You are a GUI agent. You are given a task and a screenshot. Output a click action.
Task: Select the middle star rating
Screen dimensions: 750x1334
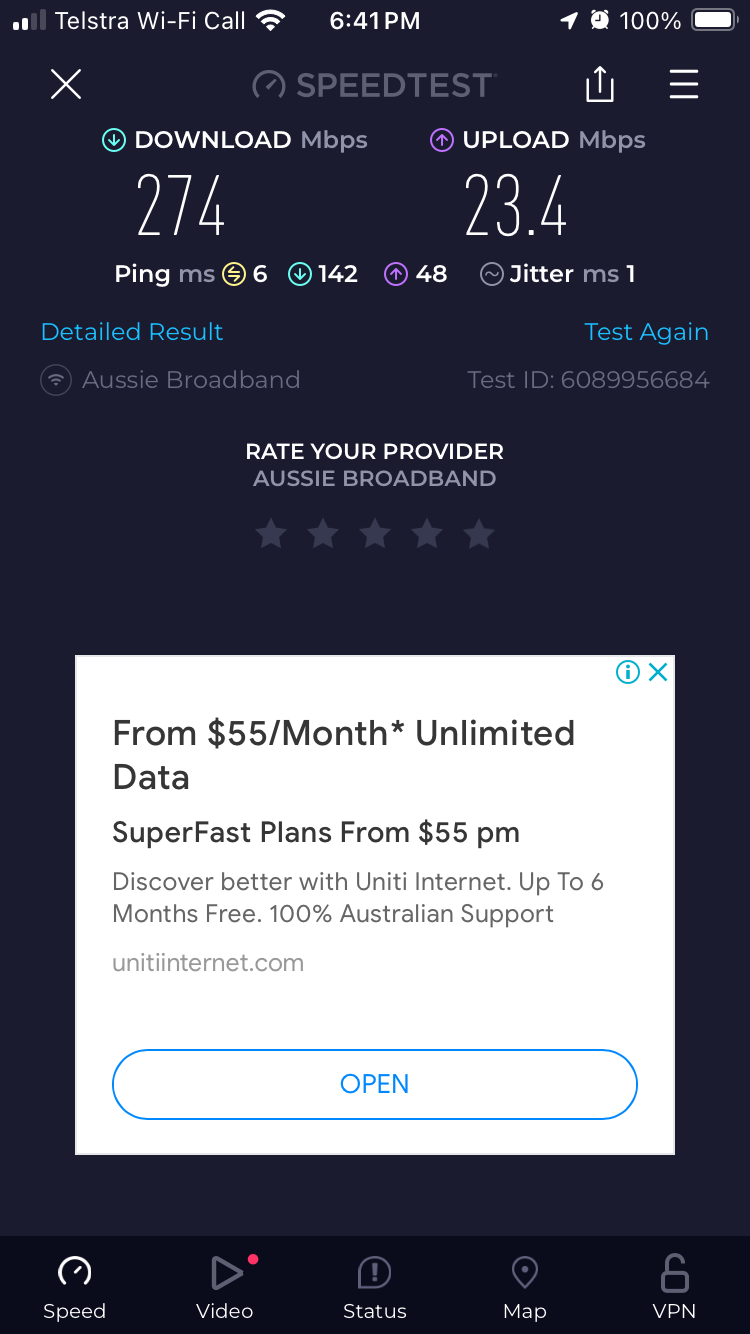tap(374, 533)
